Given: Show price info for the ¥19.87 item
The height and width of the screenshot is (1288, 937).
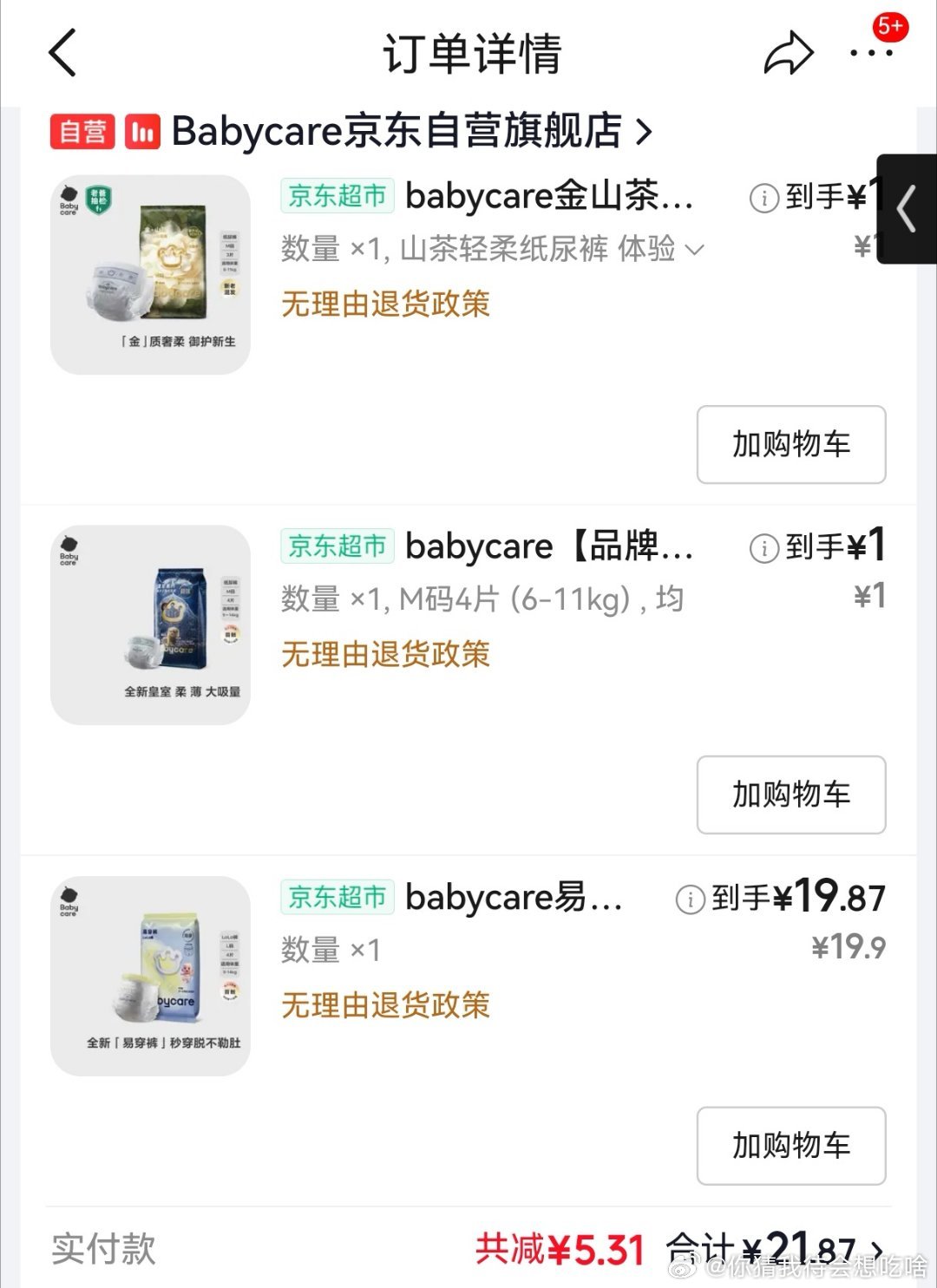Looking at the screenshot, I should click(690, 899).
